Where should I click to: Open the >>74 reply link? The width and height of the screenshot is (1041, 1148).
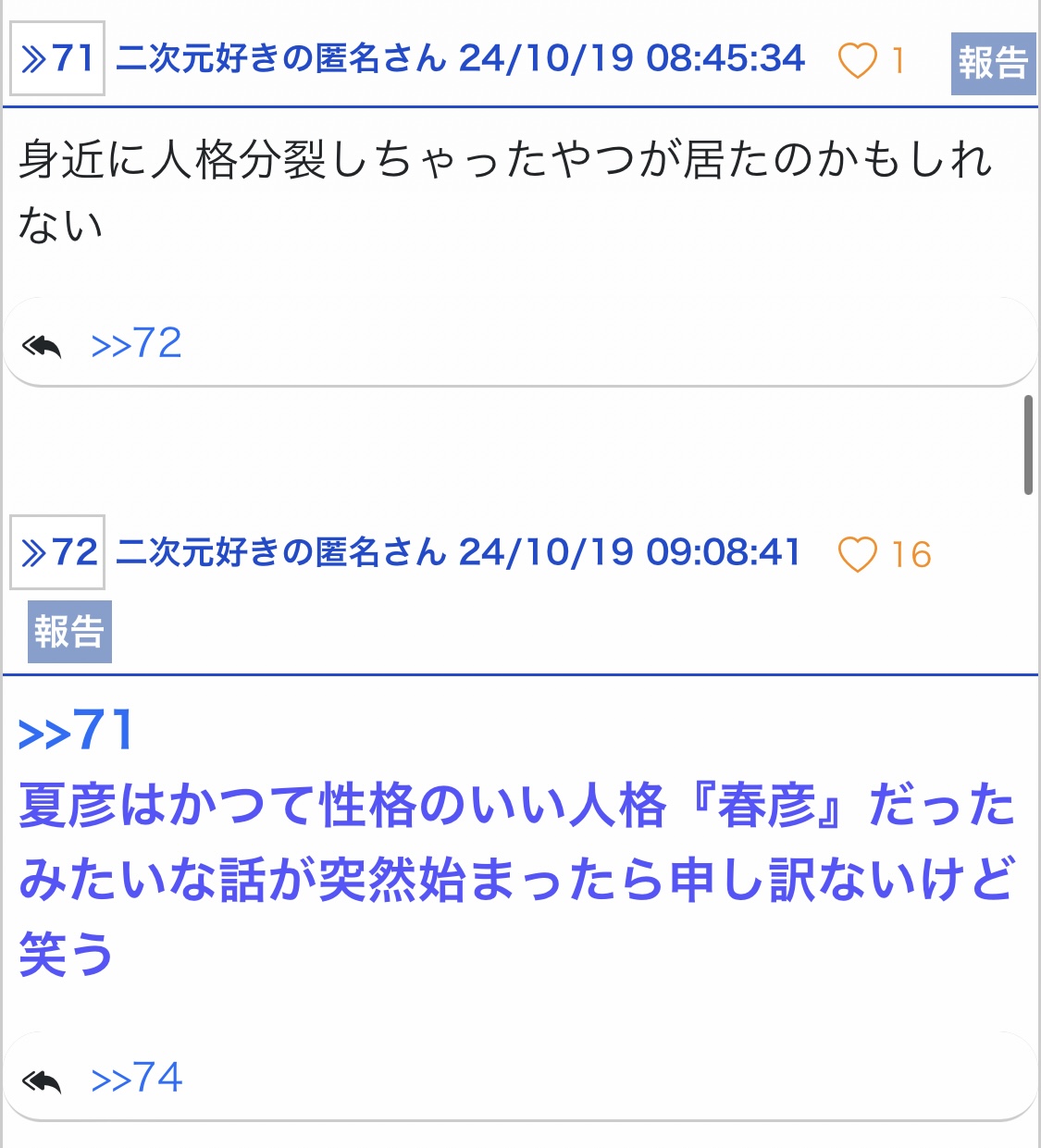pos(137,1079)
